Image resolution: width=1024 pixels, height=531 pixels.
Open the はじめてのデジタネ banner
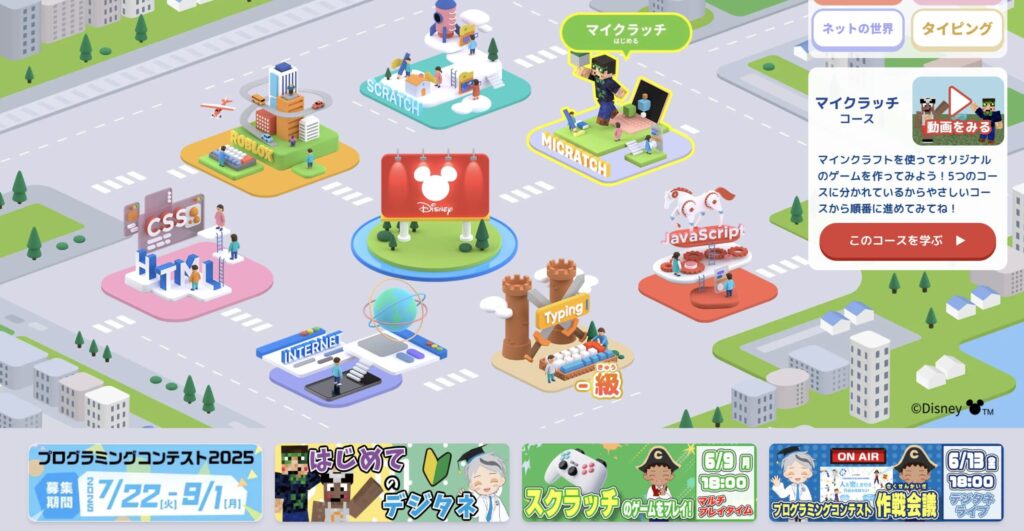point(391,482)
